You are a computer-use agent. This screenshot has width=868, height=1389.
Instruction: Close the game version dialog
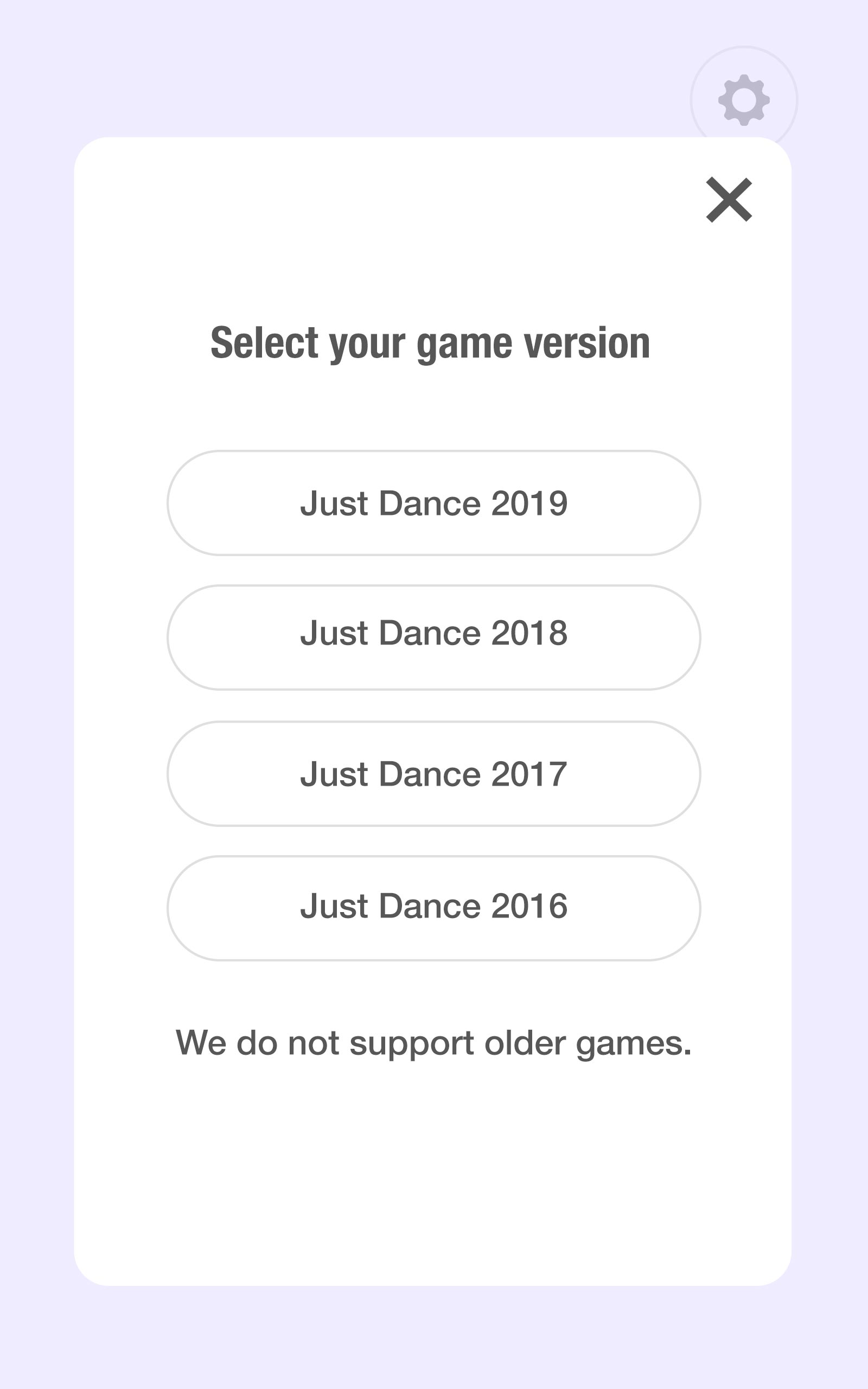(x=729, y=200)
